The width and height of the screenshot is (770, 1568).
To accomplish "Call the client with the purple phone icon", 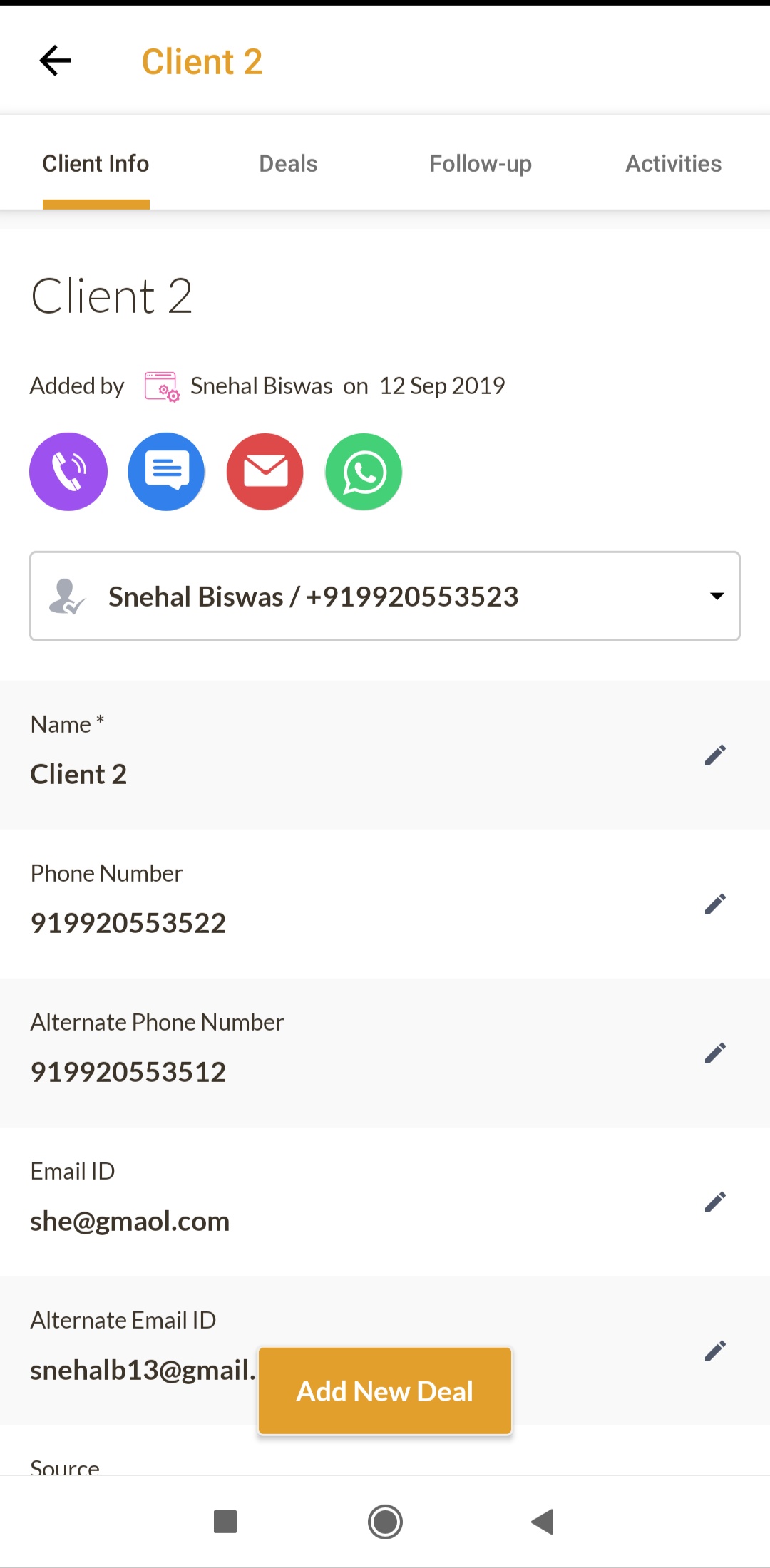I will (68, 472).
